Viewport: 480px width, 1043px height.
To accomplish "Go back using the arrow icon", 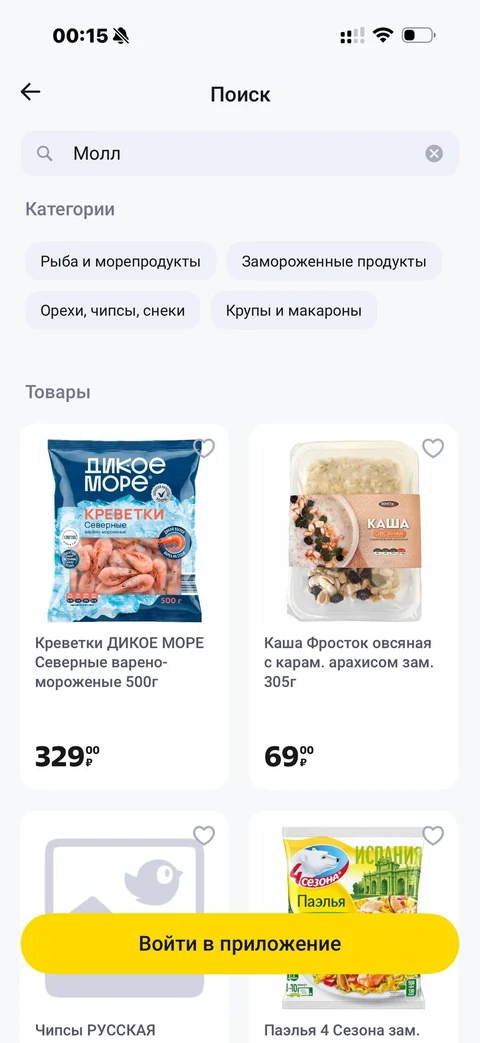I will [x=31, y=92].
